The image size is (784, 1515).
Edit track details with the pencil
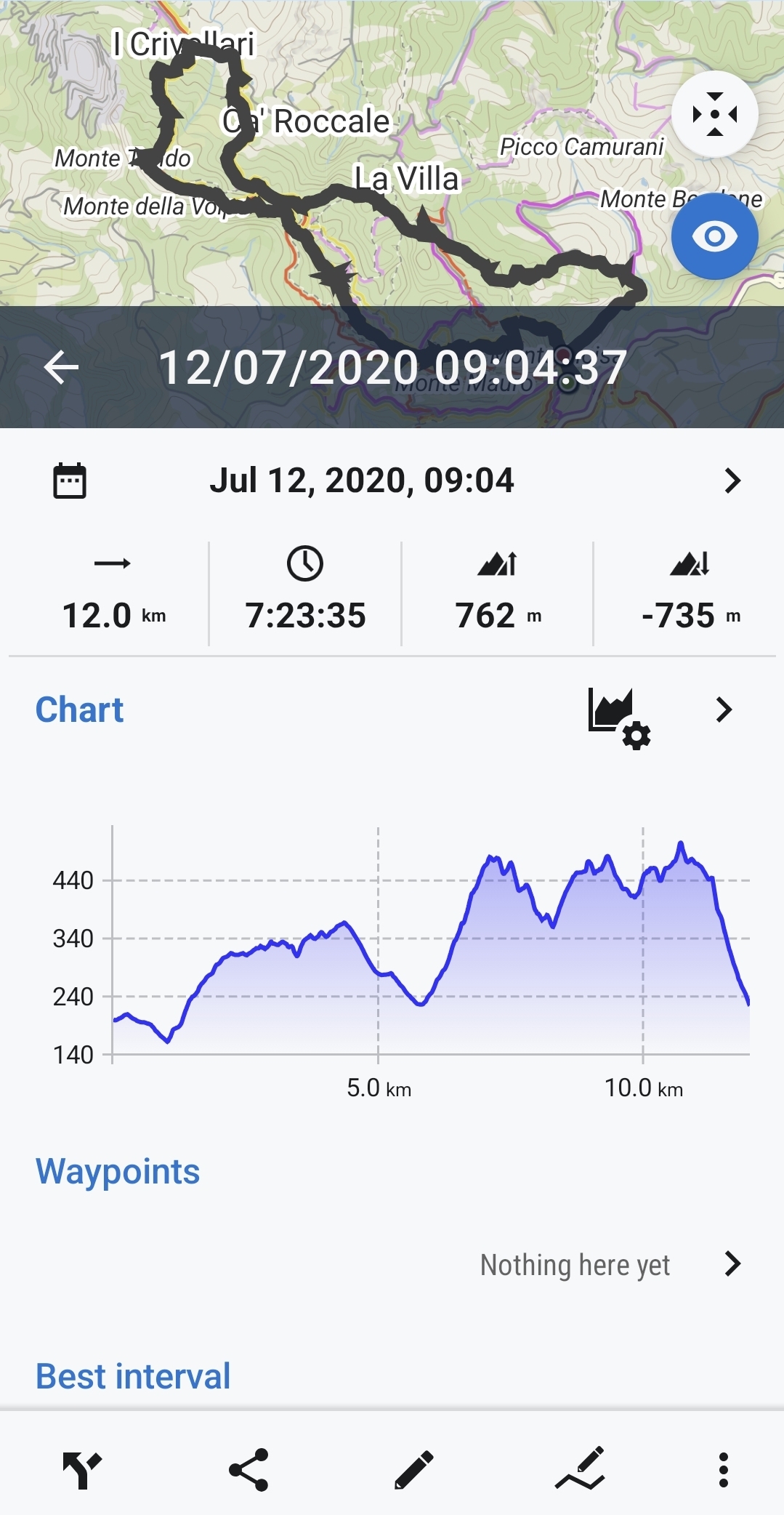coord(414,1469)
